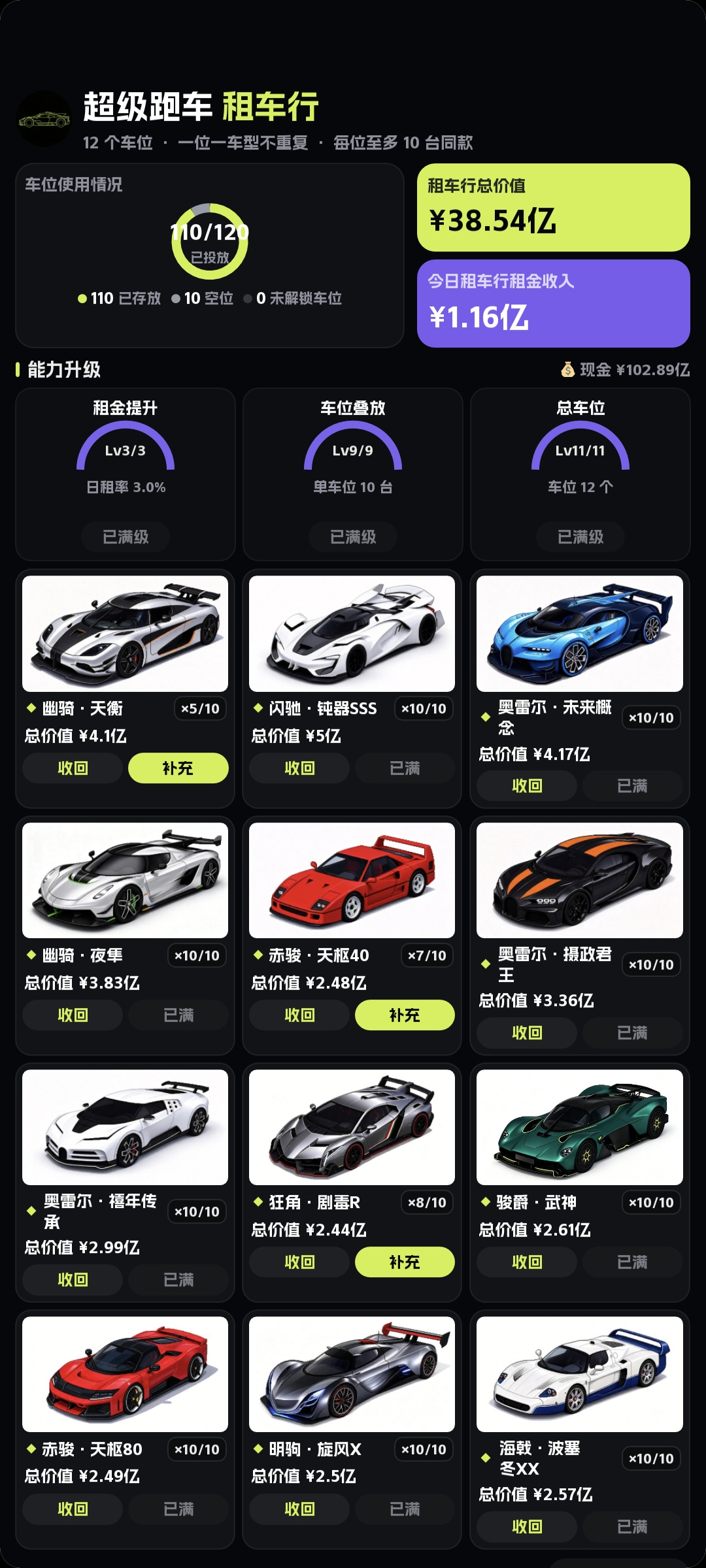706x1568 pixels.
Task: Tap 收回 for 幽骑·天衡
Action: click(x=73, y=768)
